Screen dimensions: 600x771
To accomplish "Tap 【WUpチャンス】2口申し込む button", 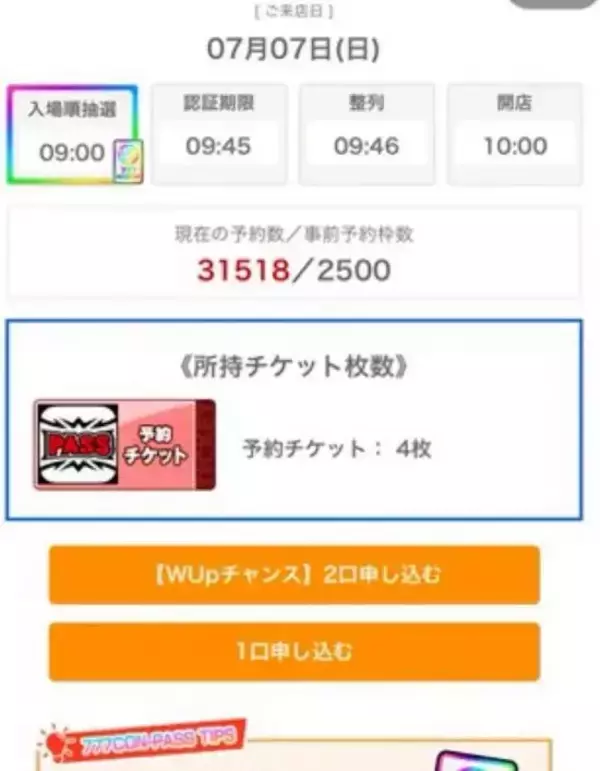I will click(x=294, y=574).
